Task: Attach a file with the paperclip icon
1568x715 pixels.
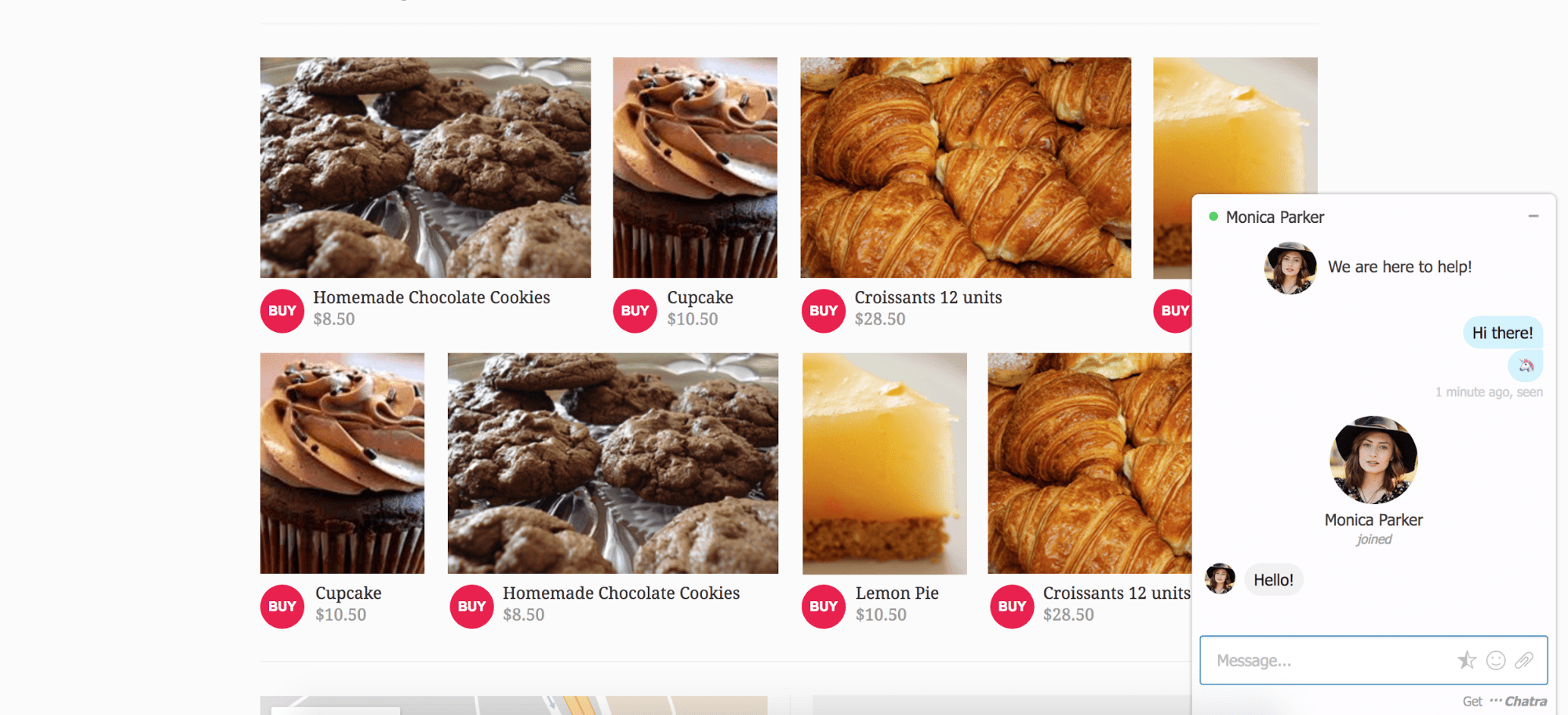Action: click(x=1524, y=661)
